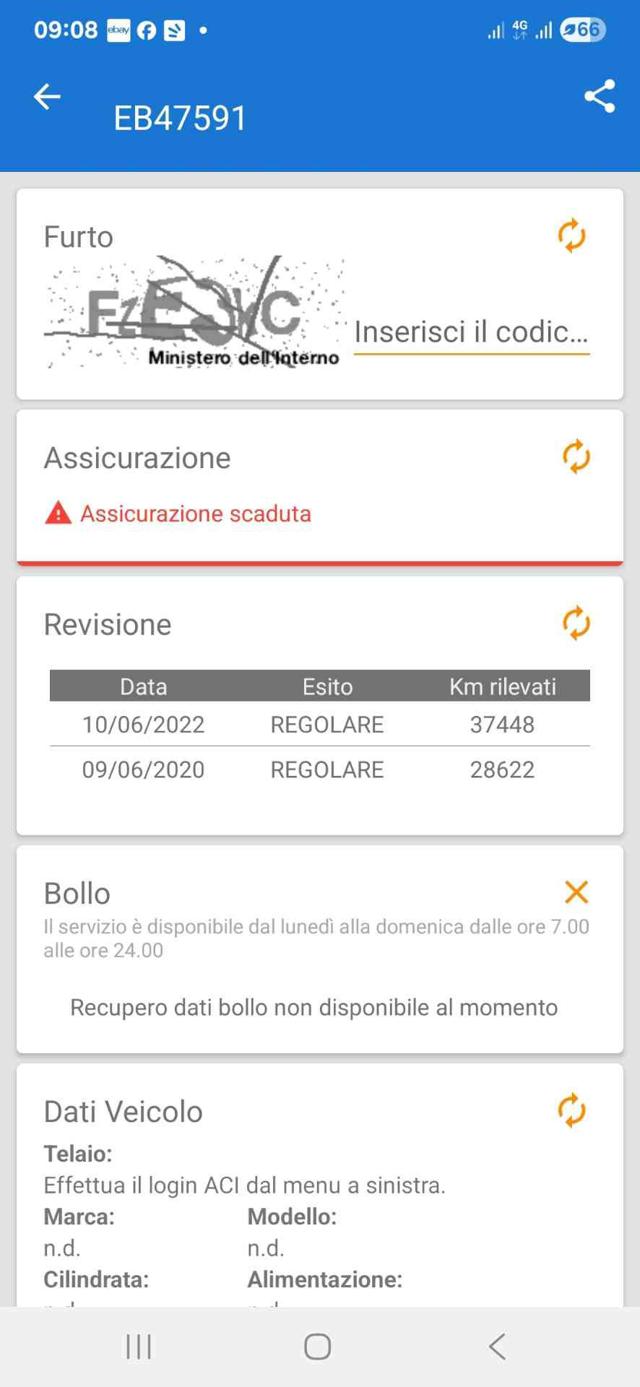Share the EB47591 vehicle report
Image resolution: width=640 pixels, height=1387 pixels.
point(599,96)
